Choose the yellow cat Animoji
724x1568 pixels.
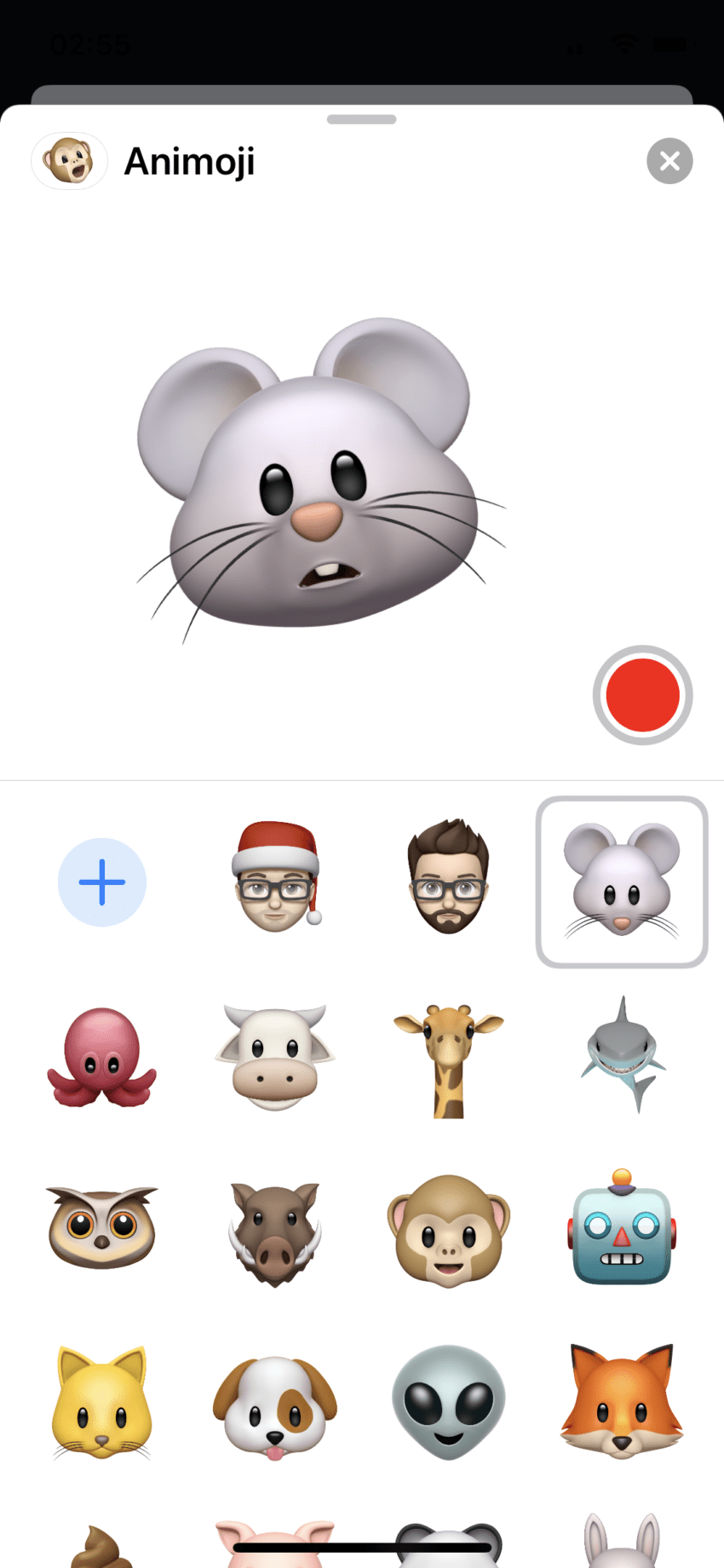(x=102, y=1402)
